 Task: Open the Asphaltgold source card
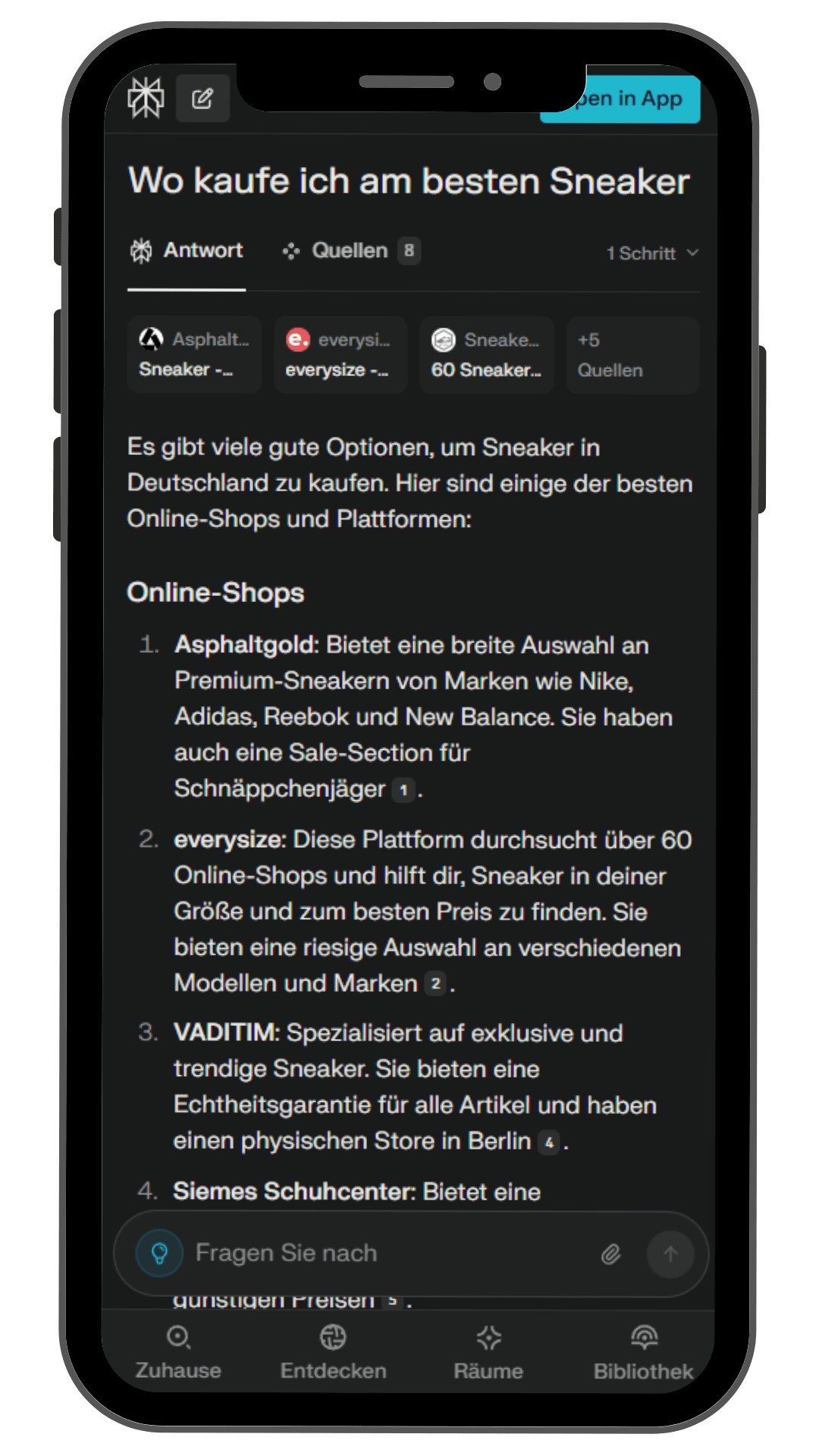tap(194, 355)
